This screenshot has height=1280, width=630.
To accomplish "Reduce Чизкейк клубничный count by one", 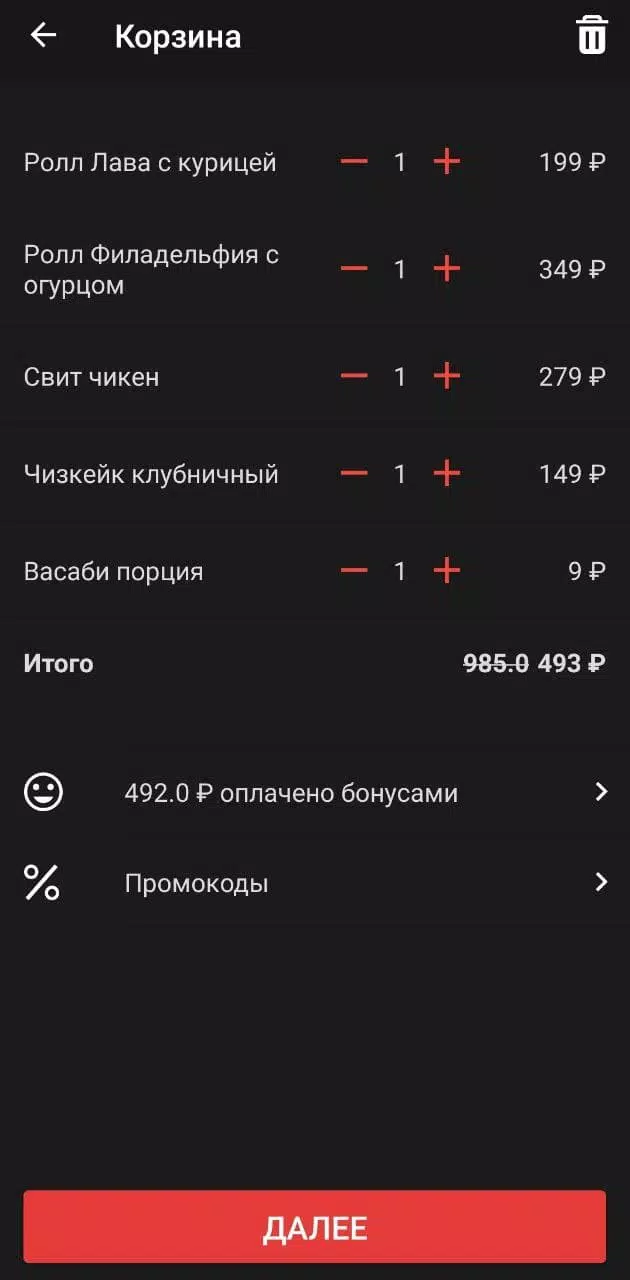I will [x=354, y=474].
